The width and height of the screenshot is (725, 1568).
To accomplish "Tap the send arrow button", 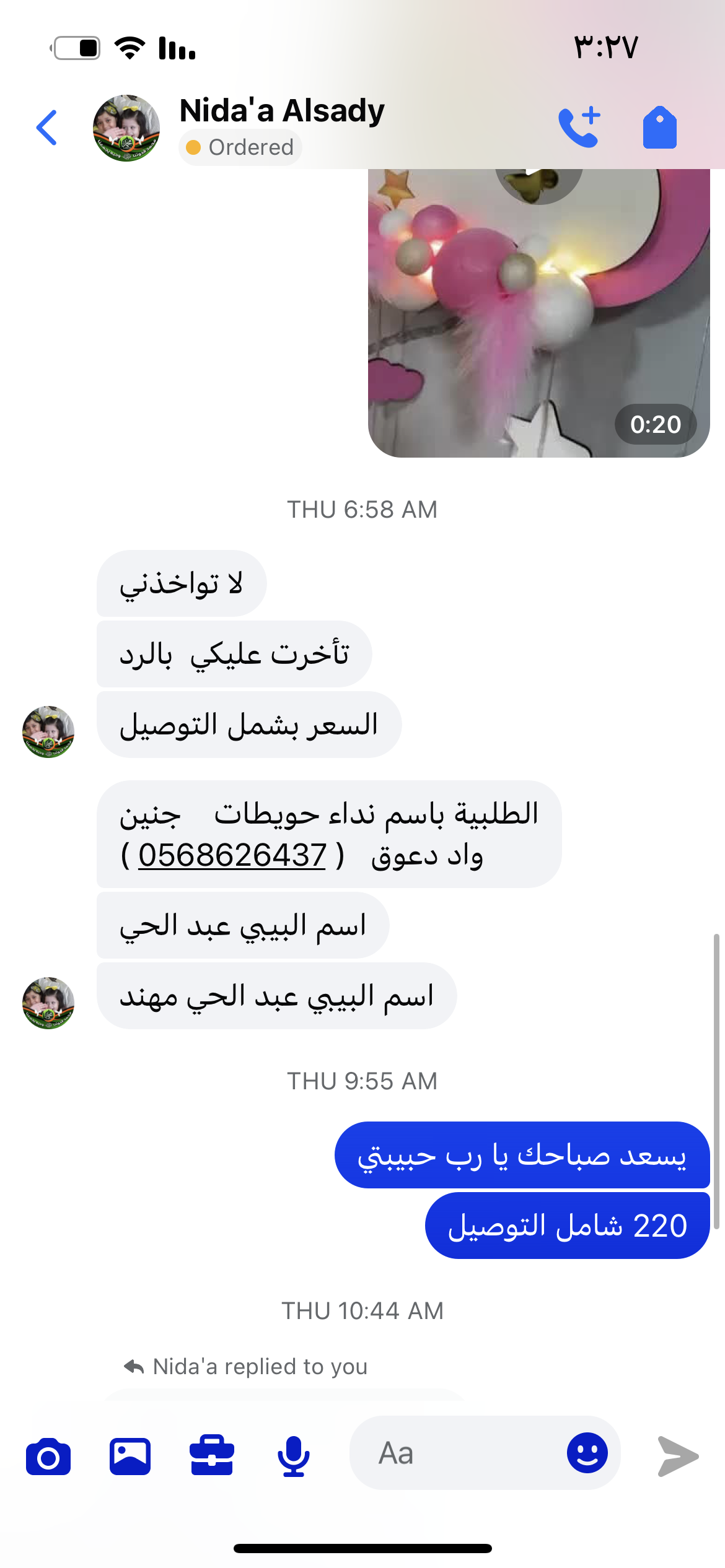I will pos(678,1457).
